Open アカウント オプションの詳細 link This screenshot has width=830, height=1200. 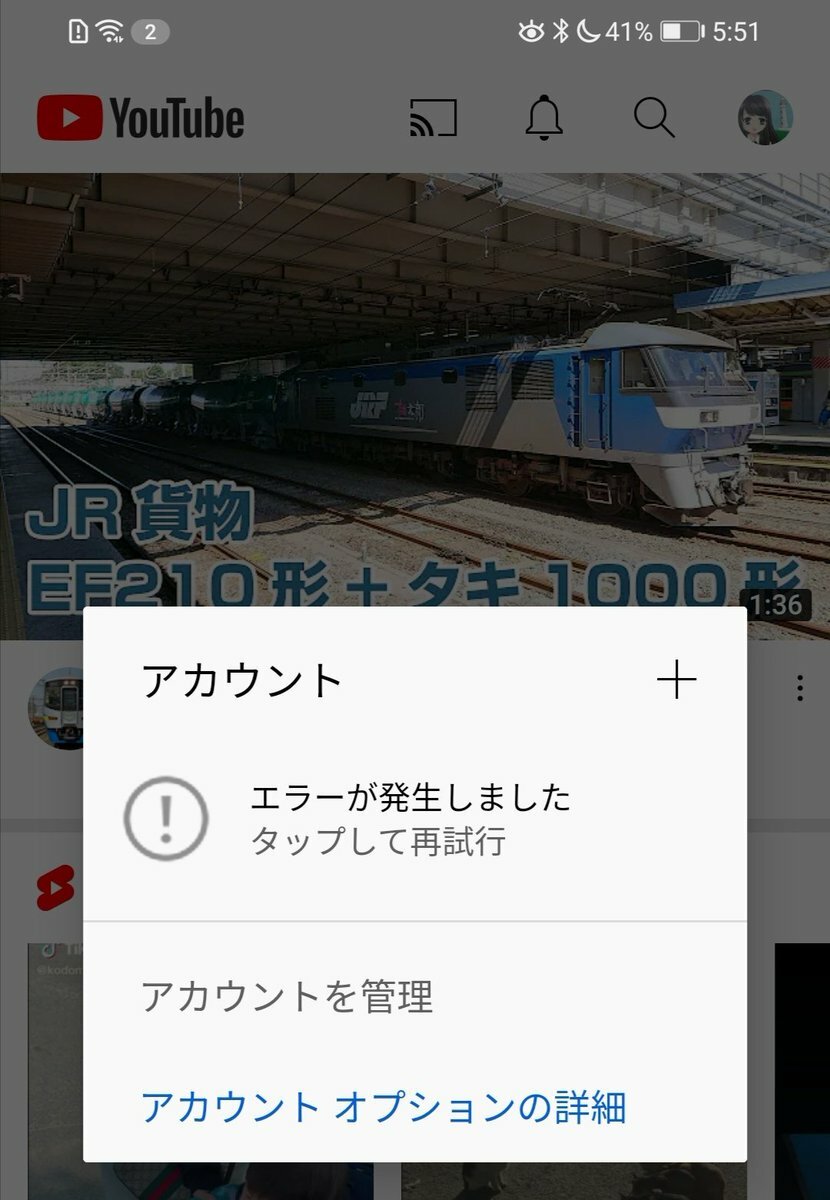click(x=383, y=1107)
